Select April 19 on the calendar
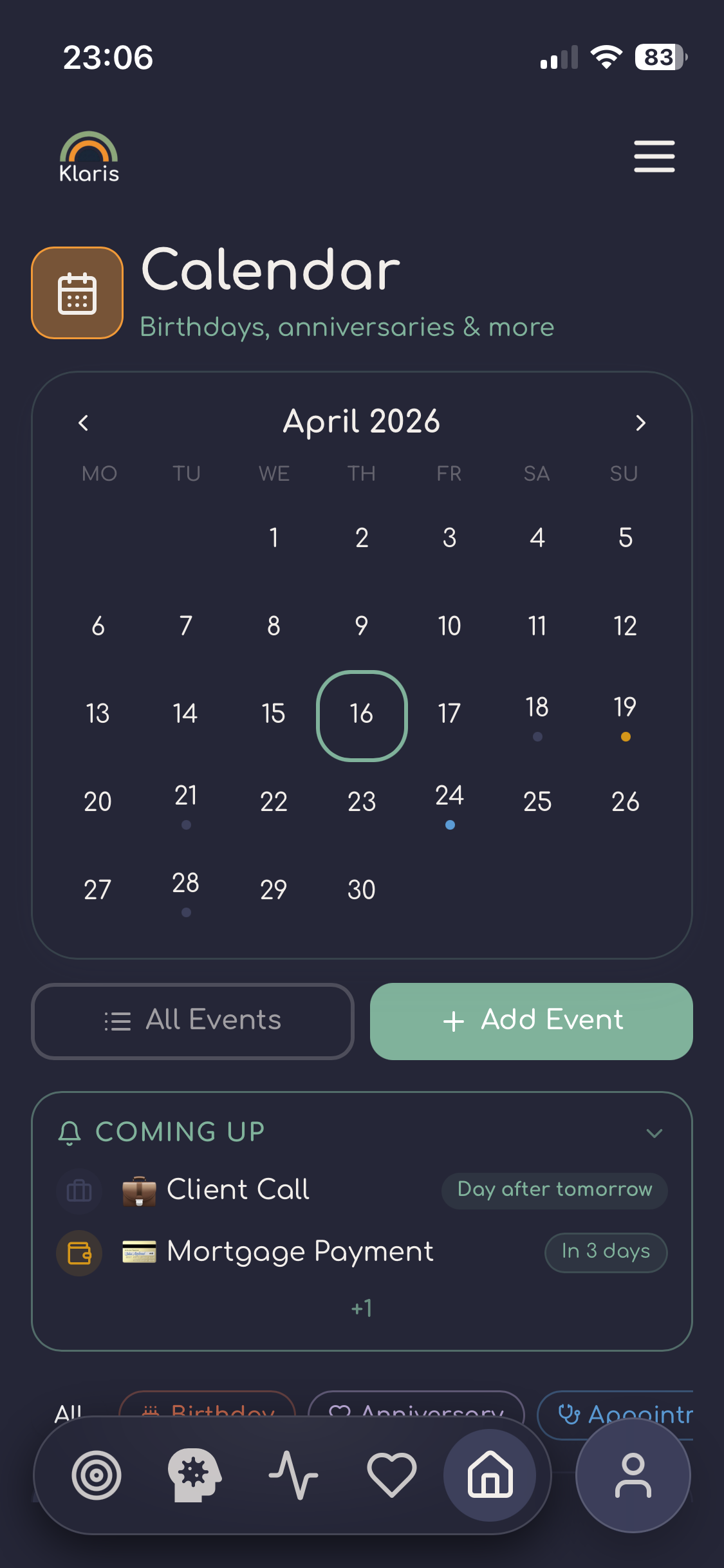The height and width of the screenshot is (1568, 724). click(x=625, y=713)
